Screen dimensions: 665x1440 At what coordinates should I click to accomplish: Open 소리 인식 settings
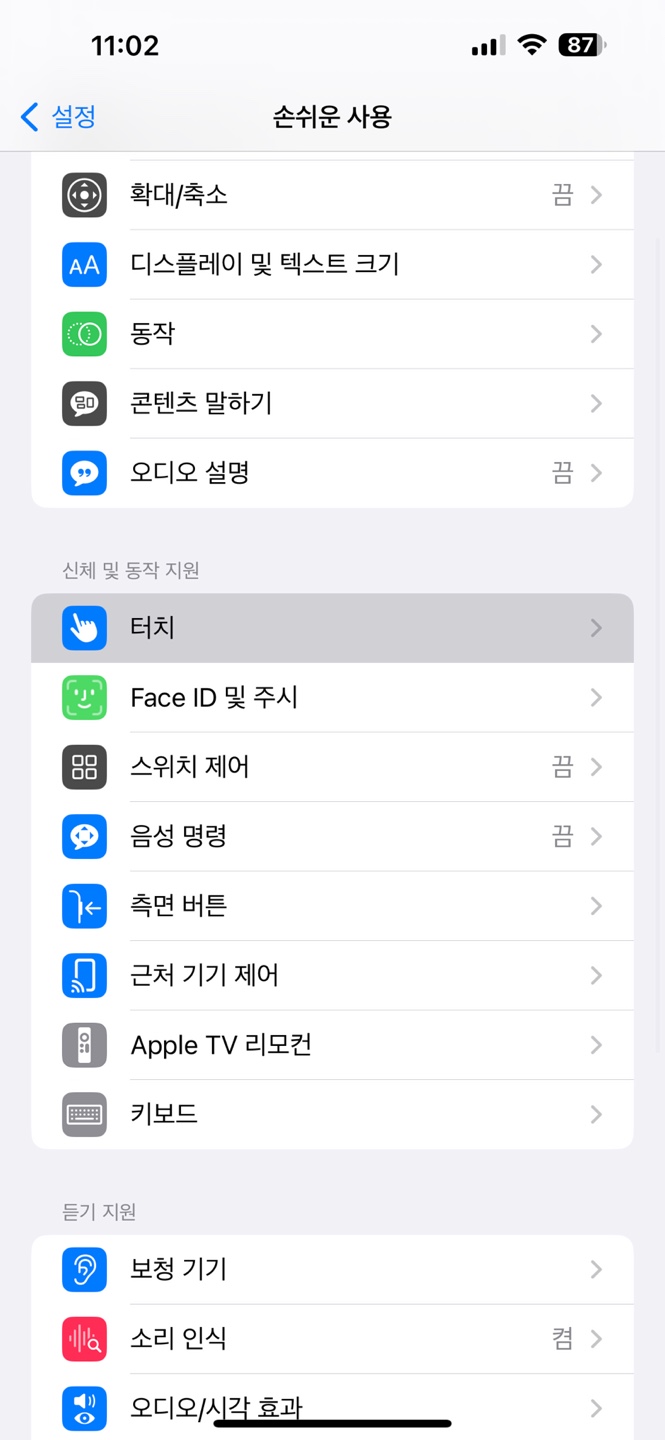click(332, 1339)
